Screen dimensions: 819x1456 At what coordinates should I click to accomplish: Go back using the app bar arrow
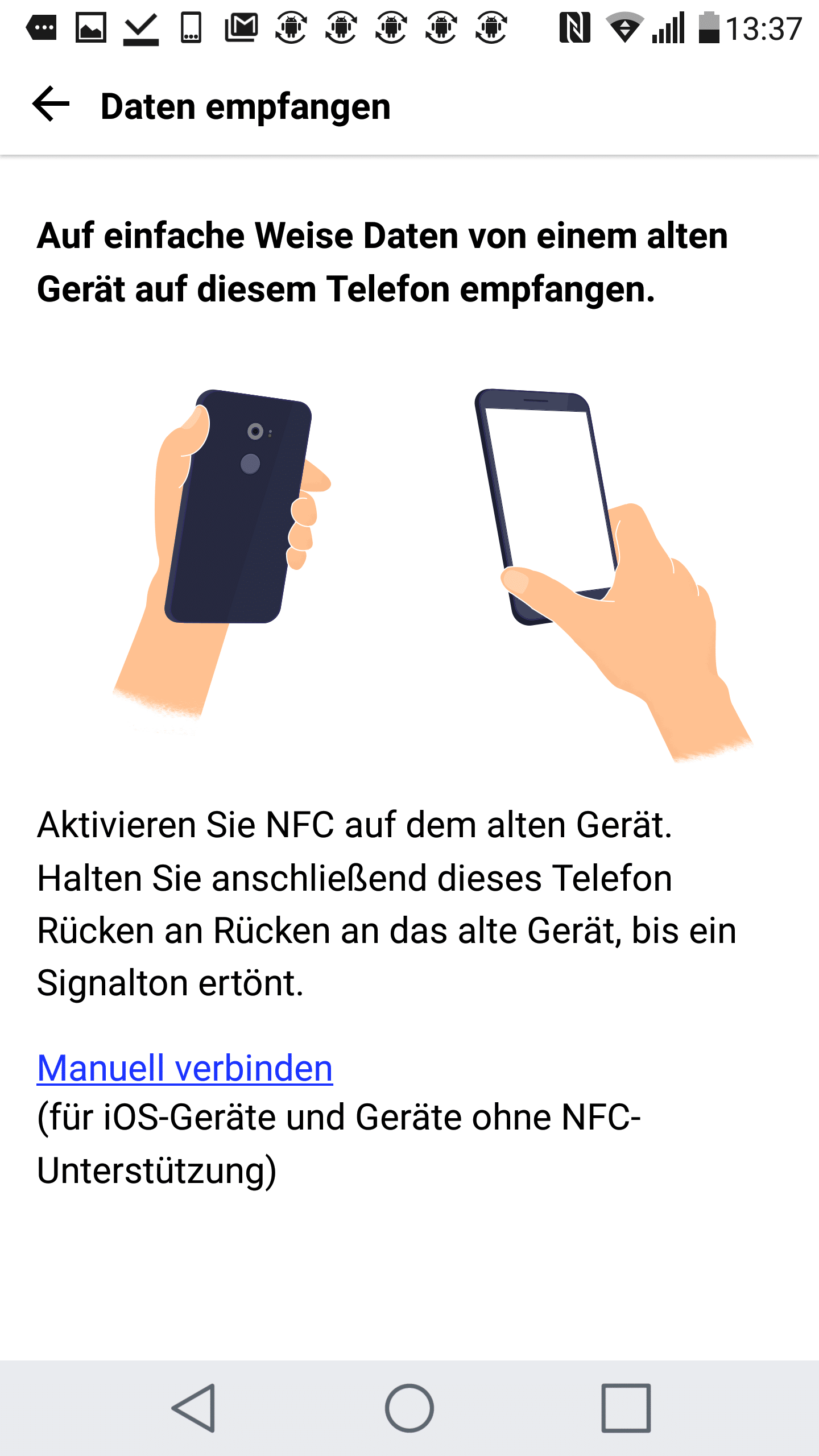(51, 105)
